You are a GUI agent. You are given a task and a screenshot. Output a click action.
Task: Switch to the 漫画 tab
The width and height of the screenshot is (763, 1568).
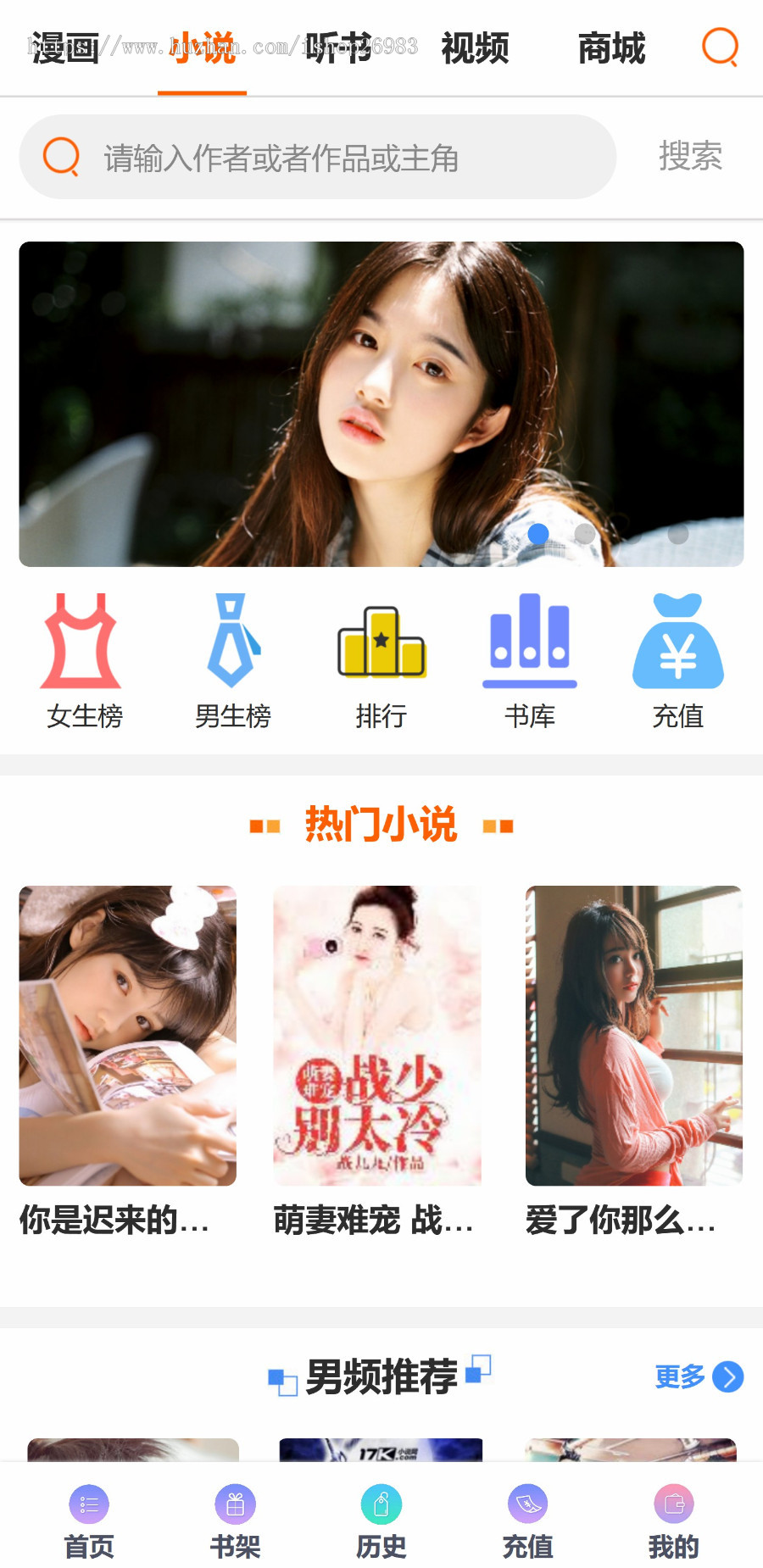coord(65,48)
